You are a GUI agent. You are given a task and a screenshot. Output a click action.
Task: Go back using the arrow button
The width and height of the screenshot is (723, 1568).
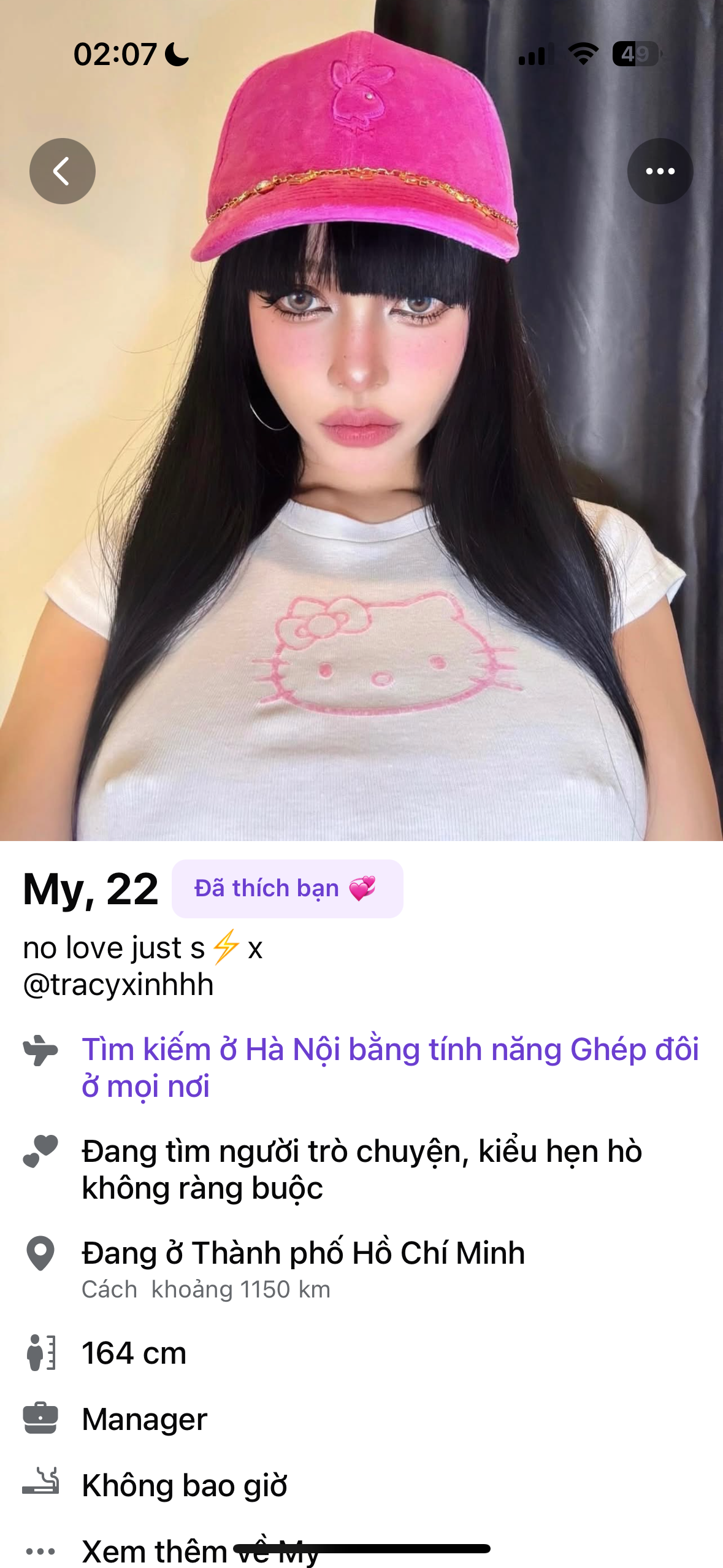(x=63, y=171)
